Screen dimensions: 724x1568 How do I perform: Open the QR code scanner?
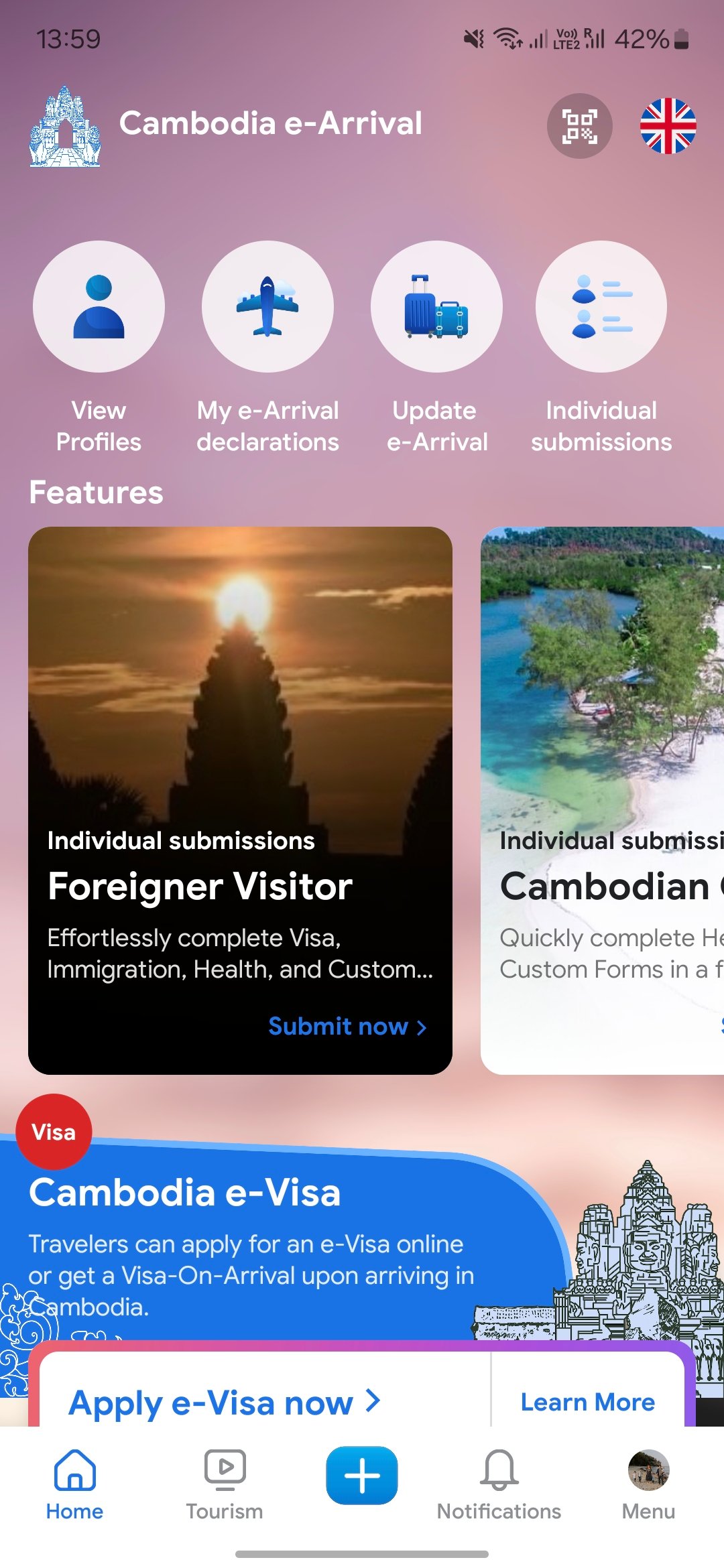point(579,126)
